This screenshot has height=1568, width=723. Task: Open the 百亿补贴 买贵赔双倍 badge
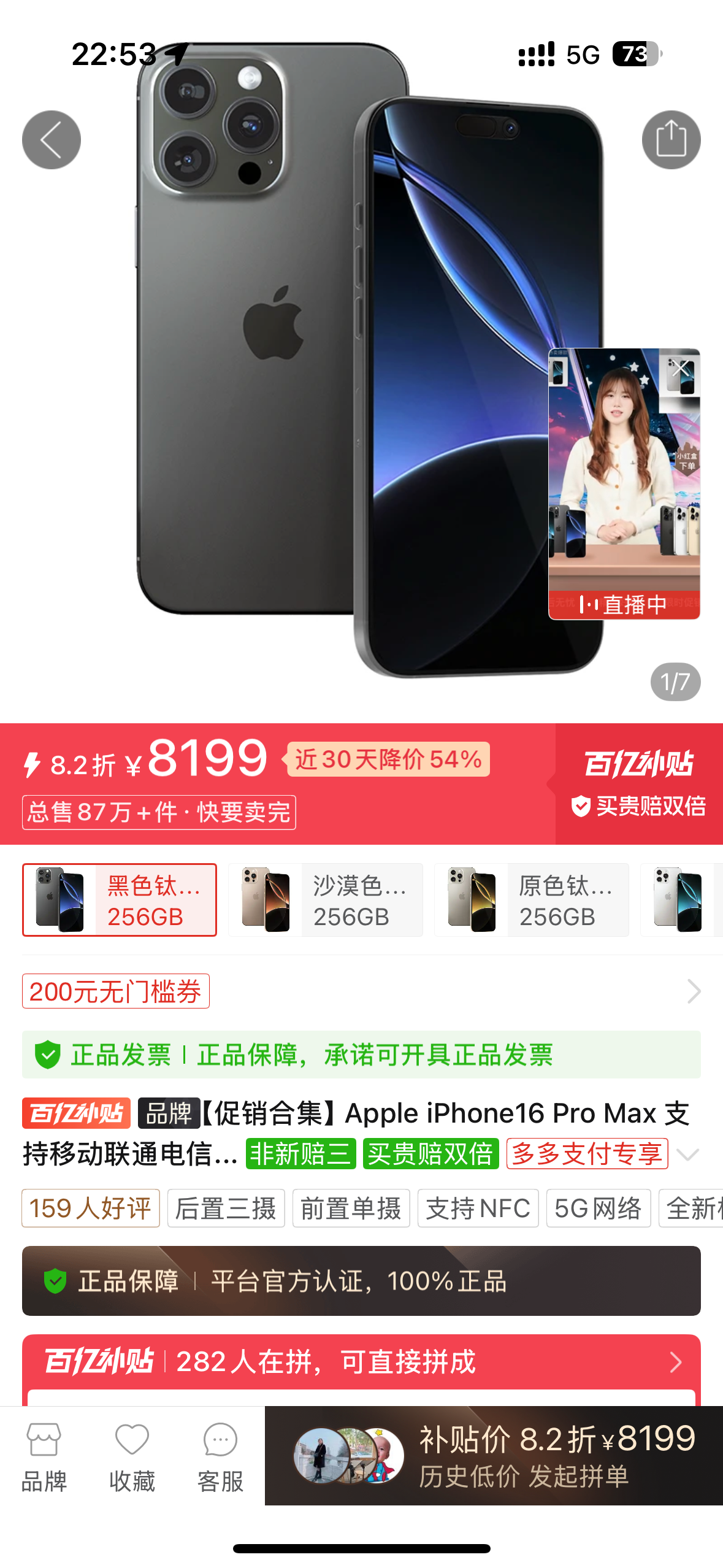pos(638,783)
